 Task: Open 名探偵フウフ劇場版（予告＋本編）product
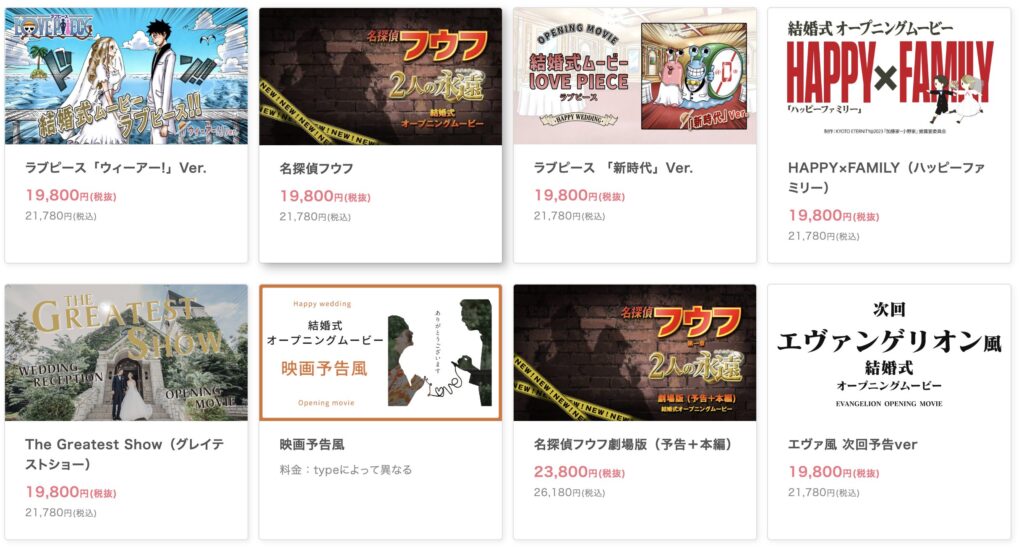[x=634, y=412]
